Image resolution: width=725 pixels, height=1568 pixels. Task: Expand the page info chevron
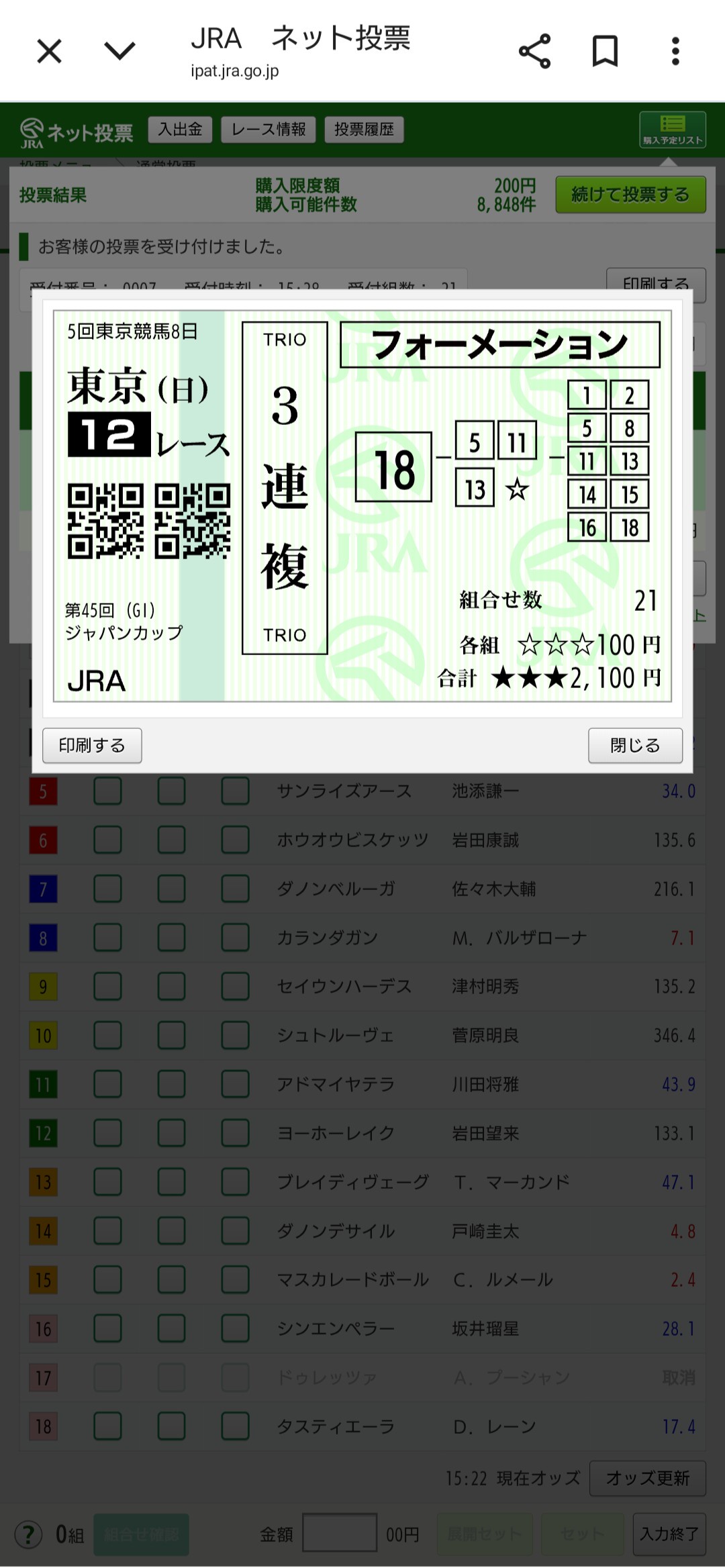coord(120,51)
